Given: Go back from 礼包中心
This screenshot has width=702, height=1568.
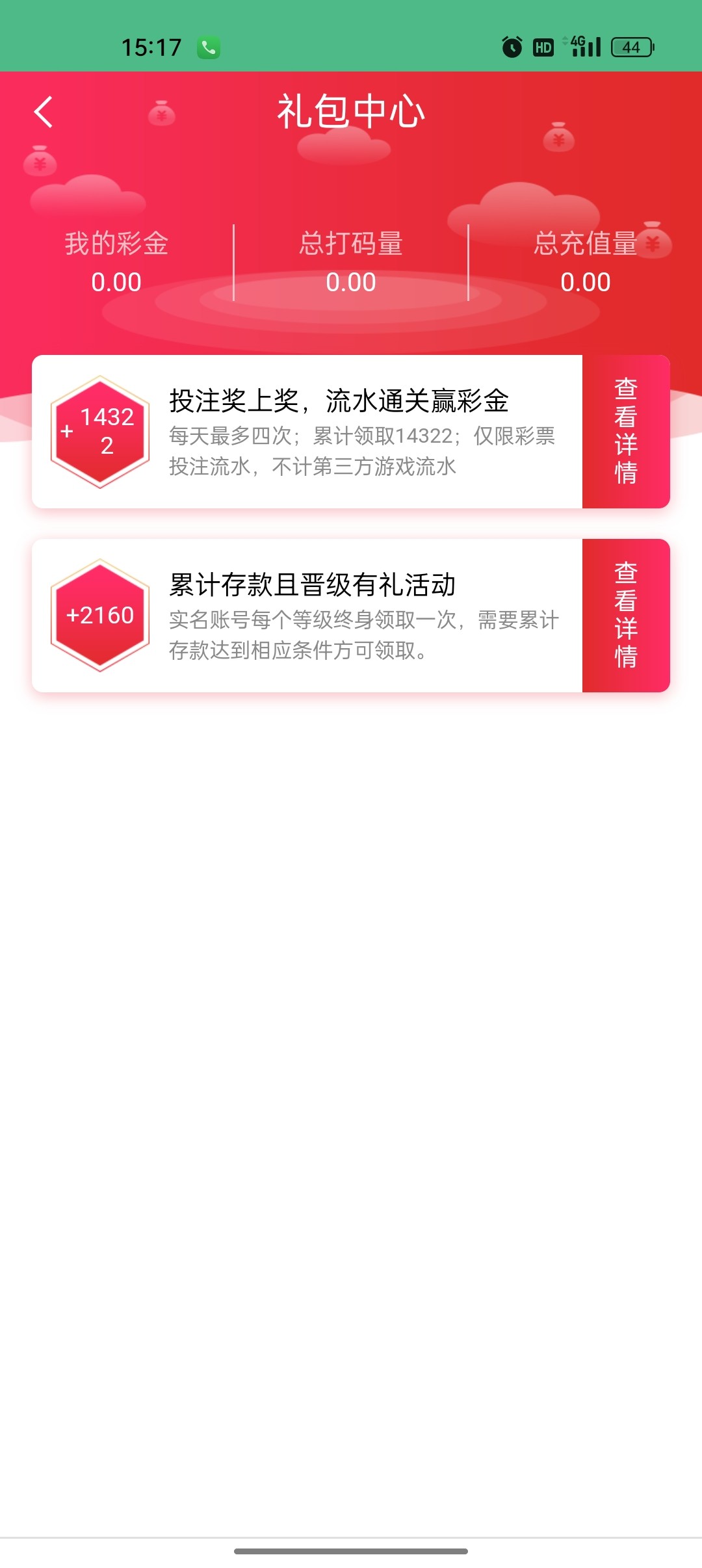Looking at the screenshot, I should coord(44,112).
